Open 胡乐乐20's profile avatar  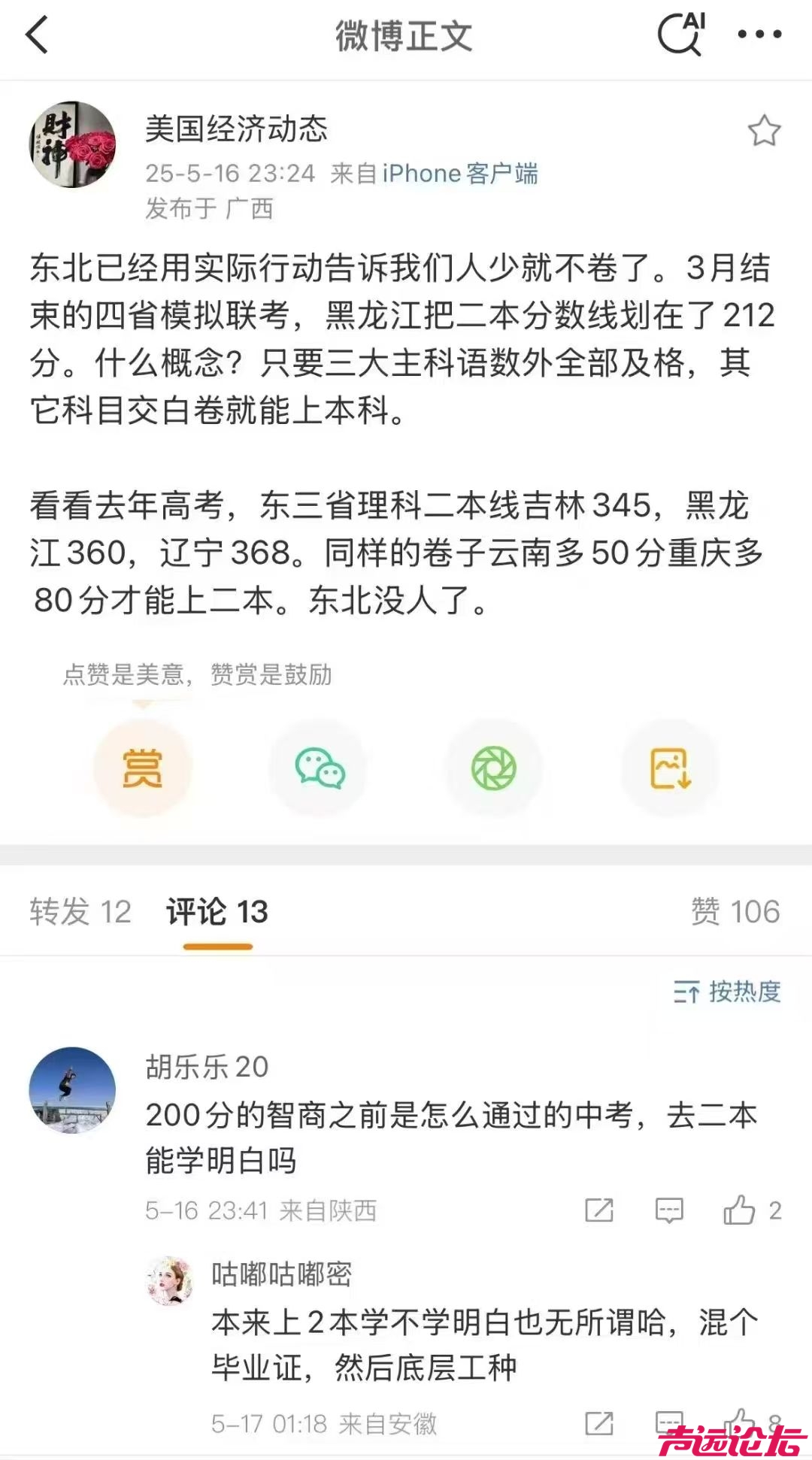point(72,1089)
